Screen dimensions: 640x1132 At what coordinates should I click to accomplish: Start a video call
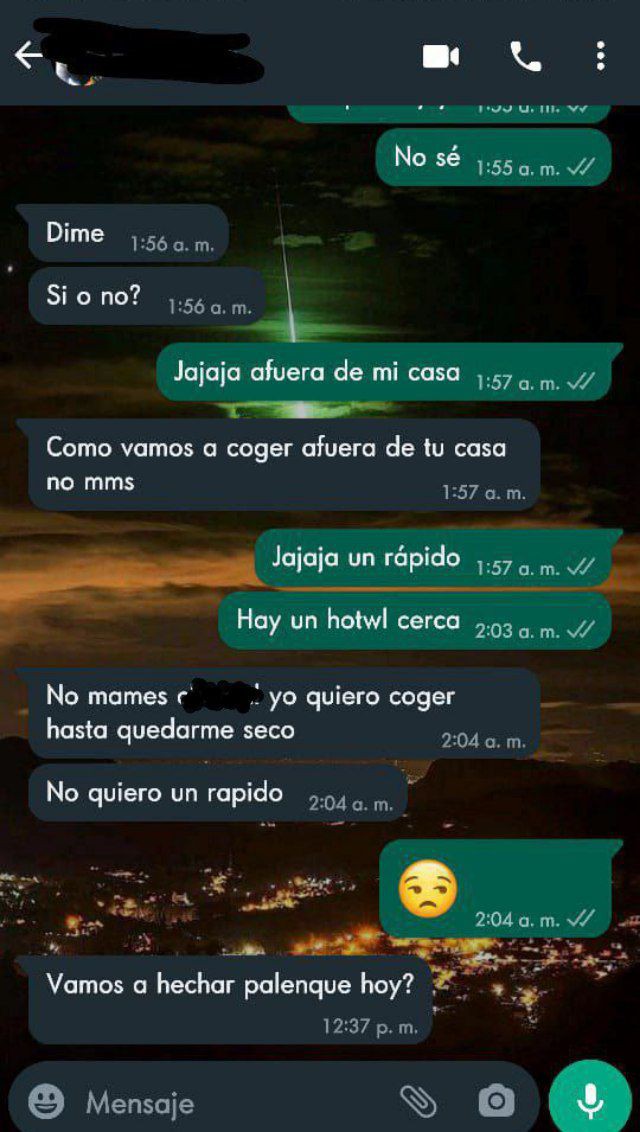click(x=440, y=56)
